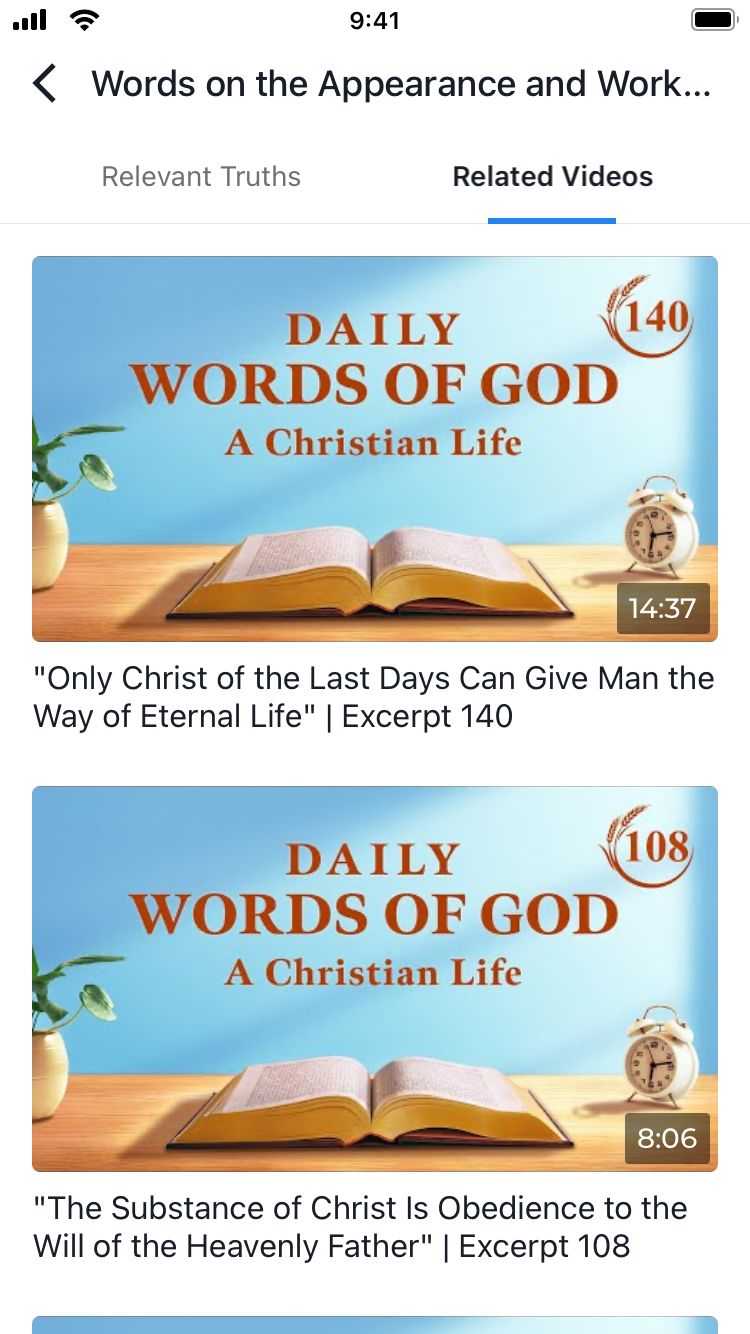
Task: Go back using the header arrow
Action: 44,84
